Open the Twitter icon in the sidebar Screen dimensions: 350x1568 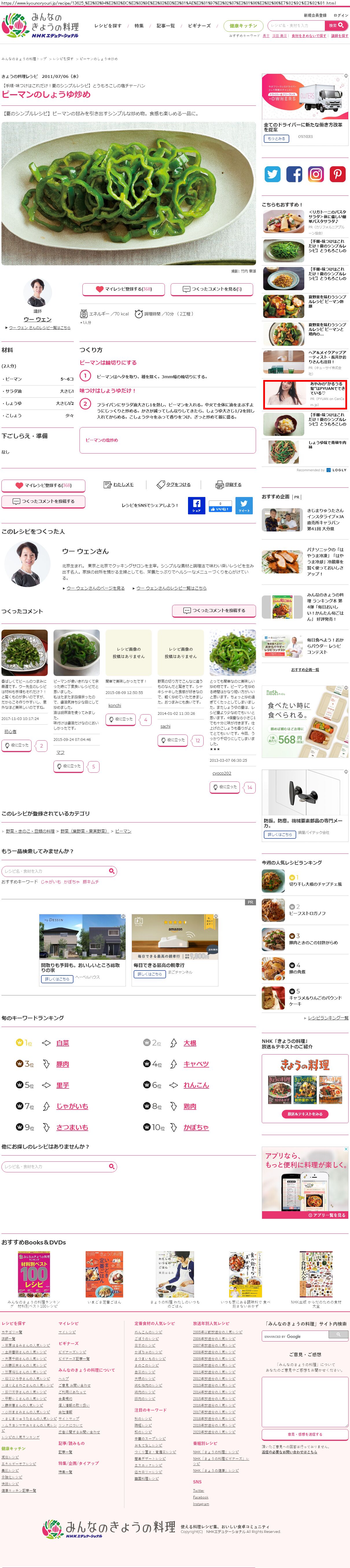click(x=272, y=174)
